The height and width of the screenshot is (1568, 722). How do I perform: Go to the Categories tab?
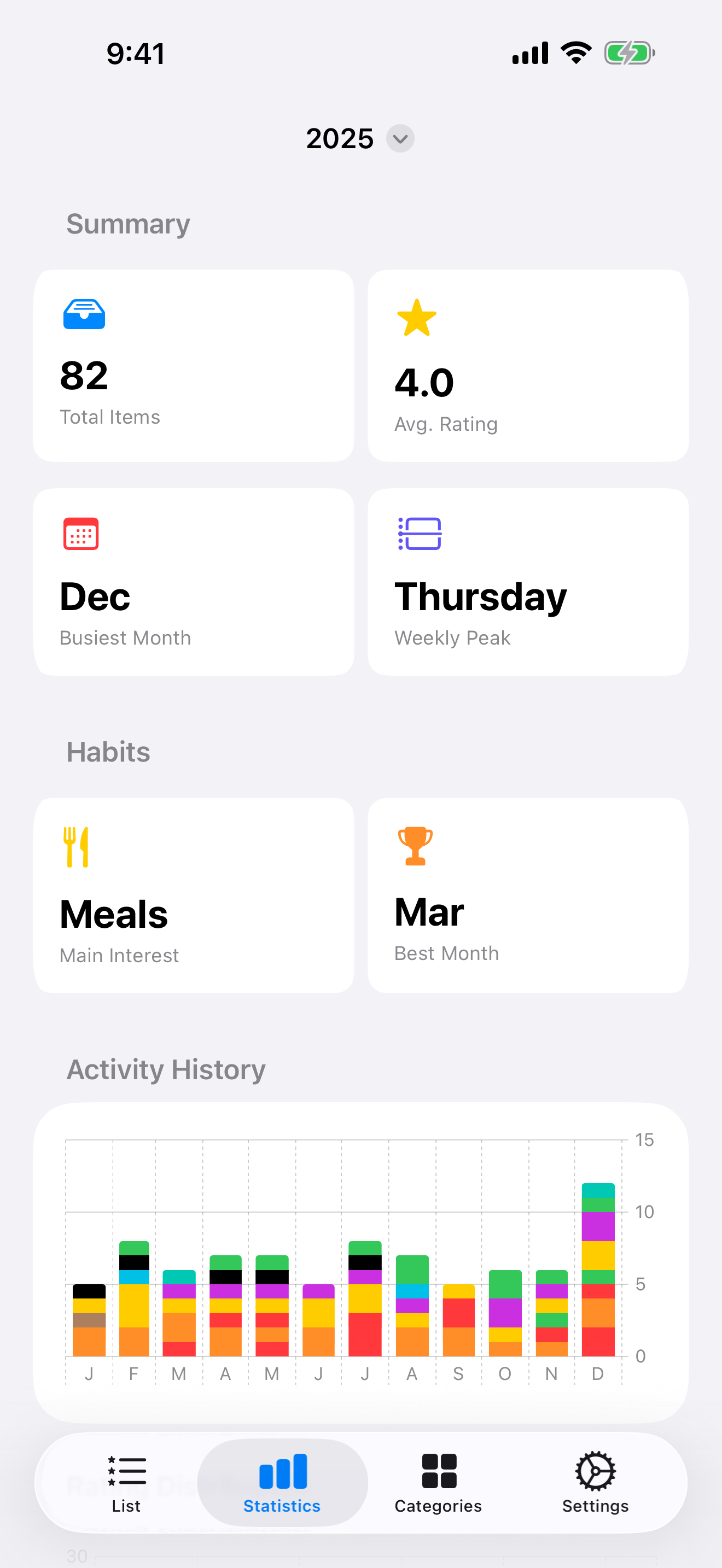click(438, 1482)
